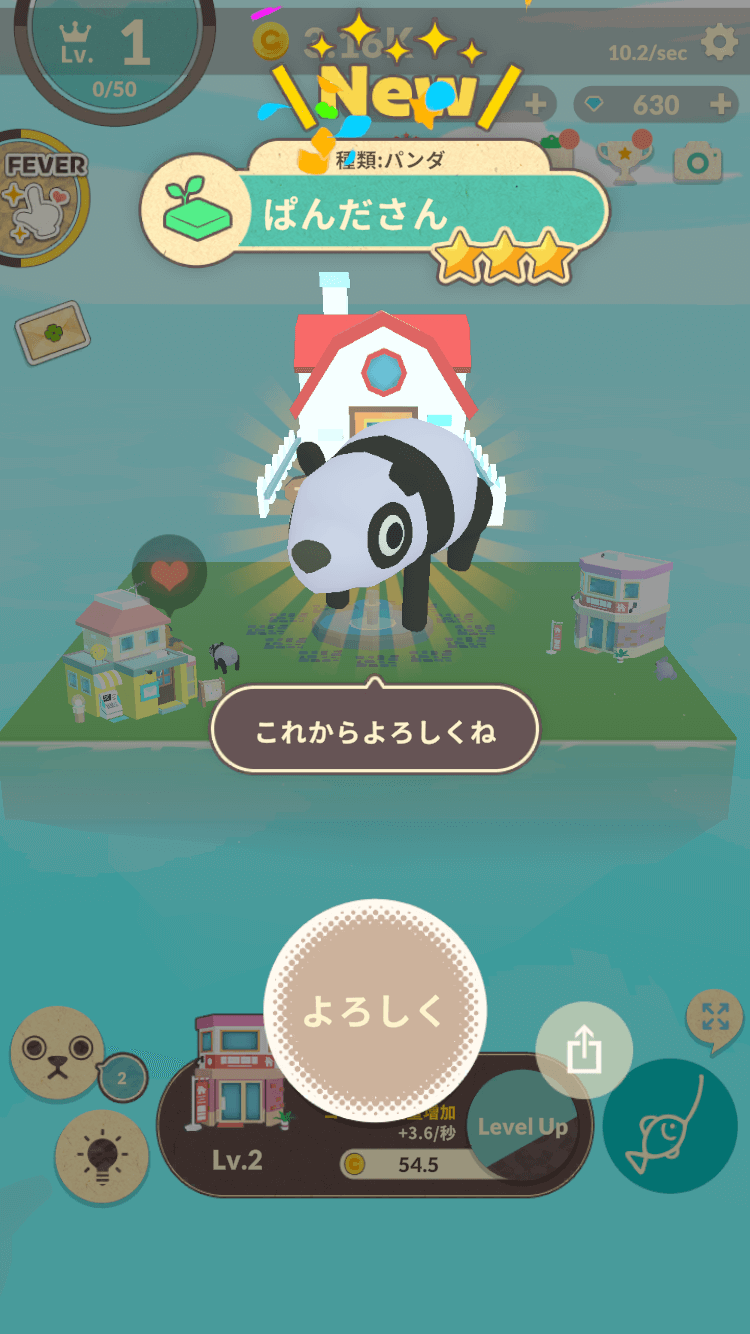Open the seal face menu
The height and width of the screenshot is (1334, 750).
(56, 1051)
